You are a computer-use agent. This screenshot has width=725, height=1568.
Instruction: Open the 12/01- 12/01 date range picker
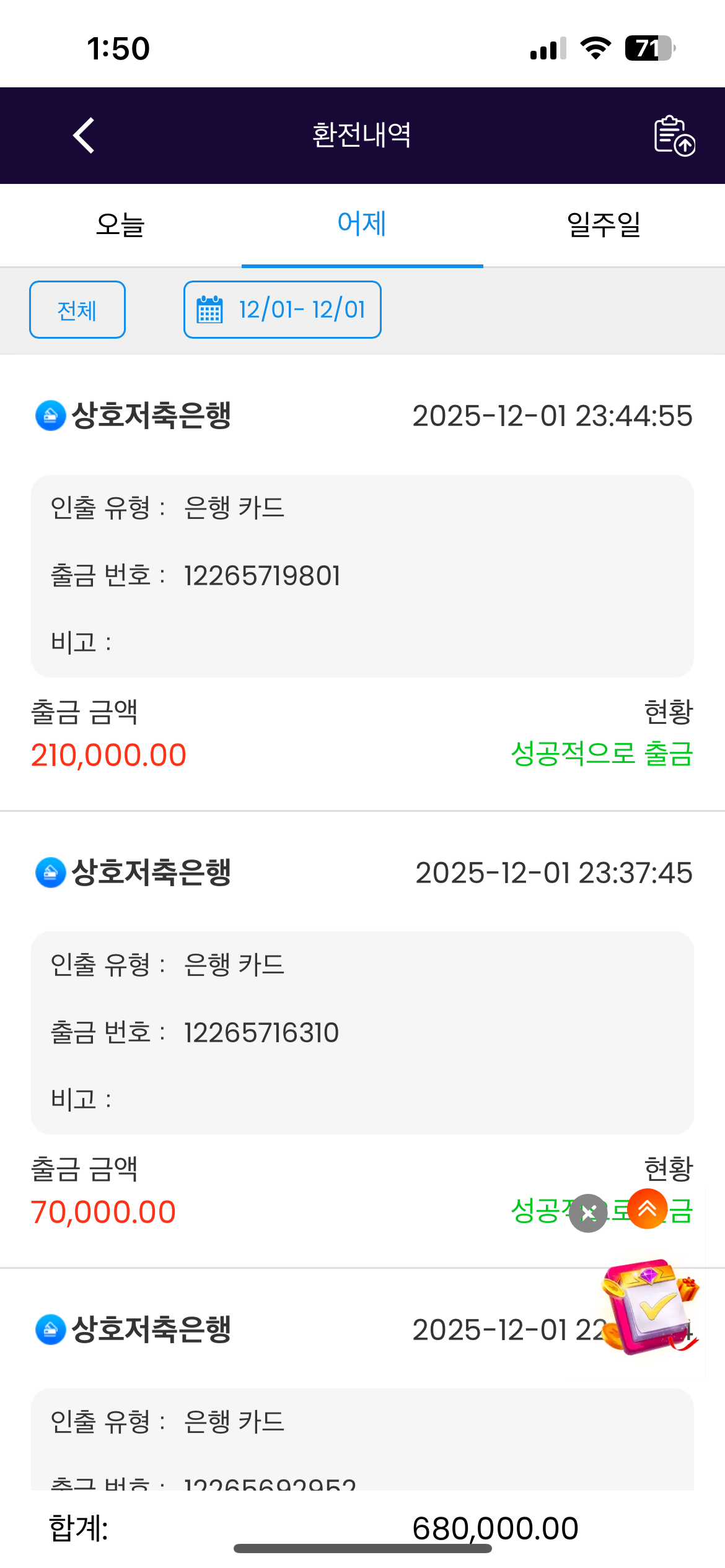(x=283, y=310)
